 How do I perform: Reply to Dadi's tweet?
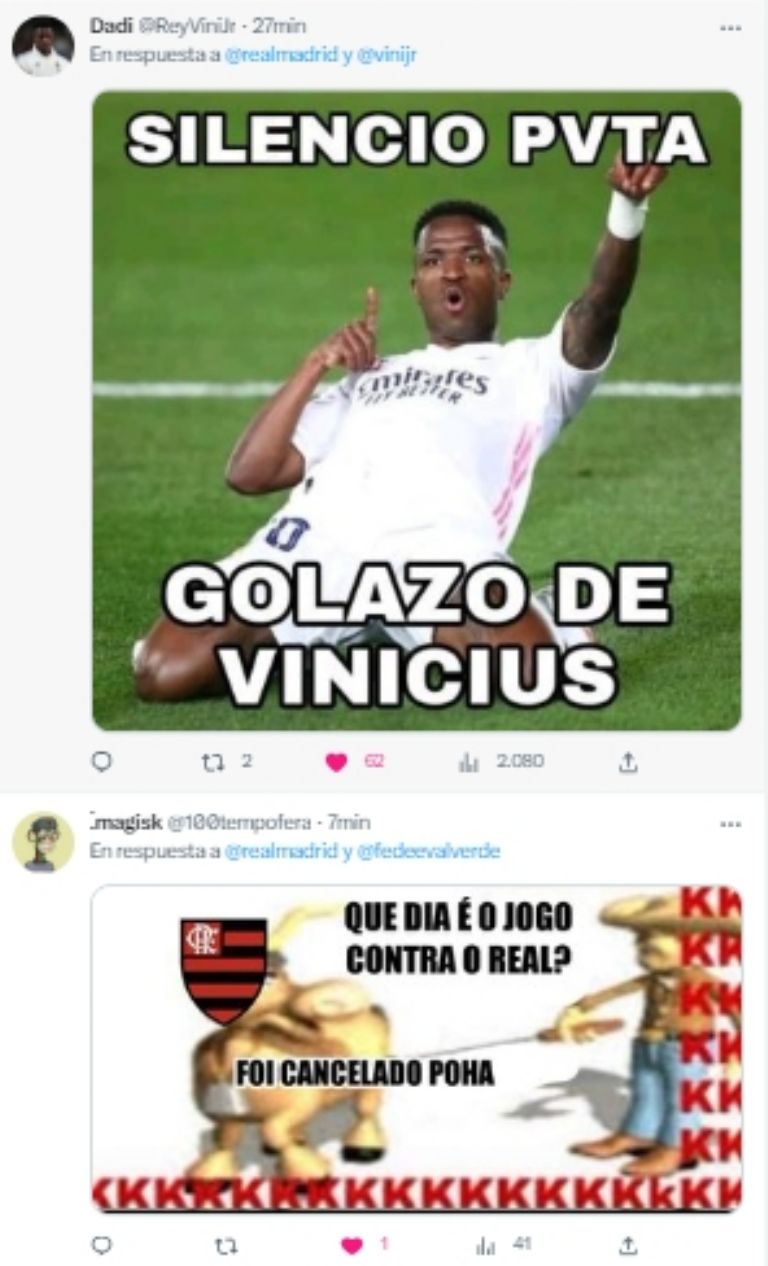pos(101,762)
